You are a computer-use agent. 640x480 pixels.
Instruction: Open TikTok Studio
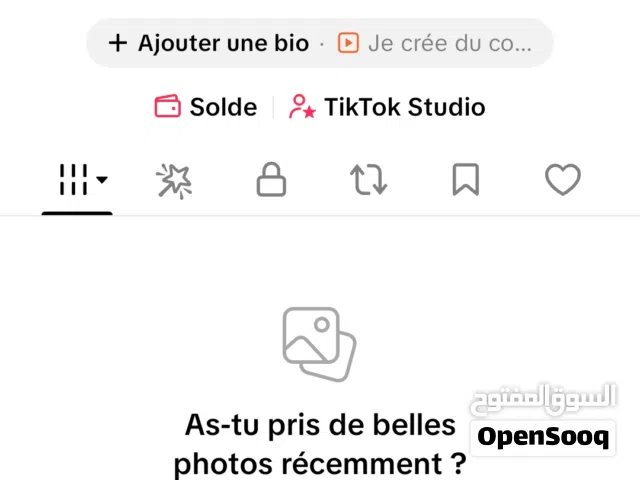(387, 107)
